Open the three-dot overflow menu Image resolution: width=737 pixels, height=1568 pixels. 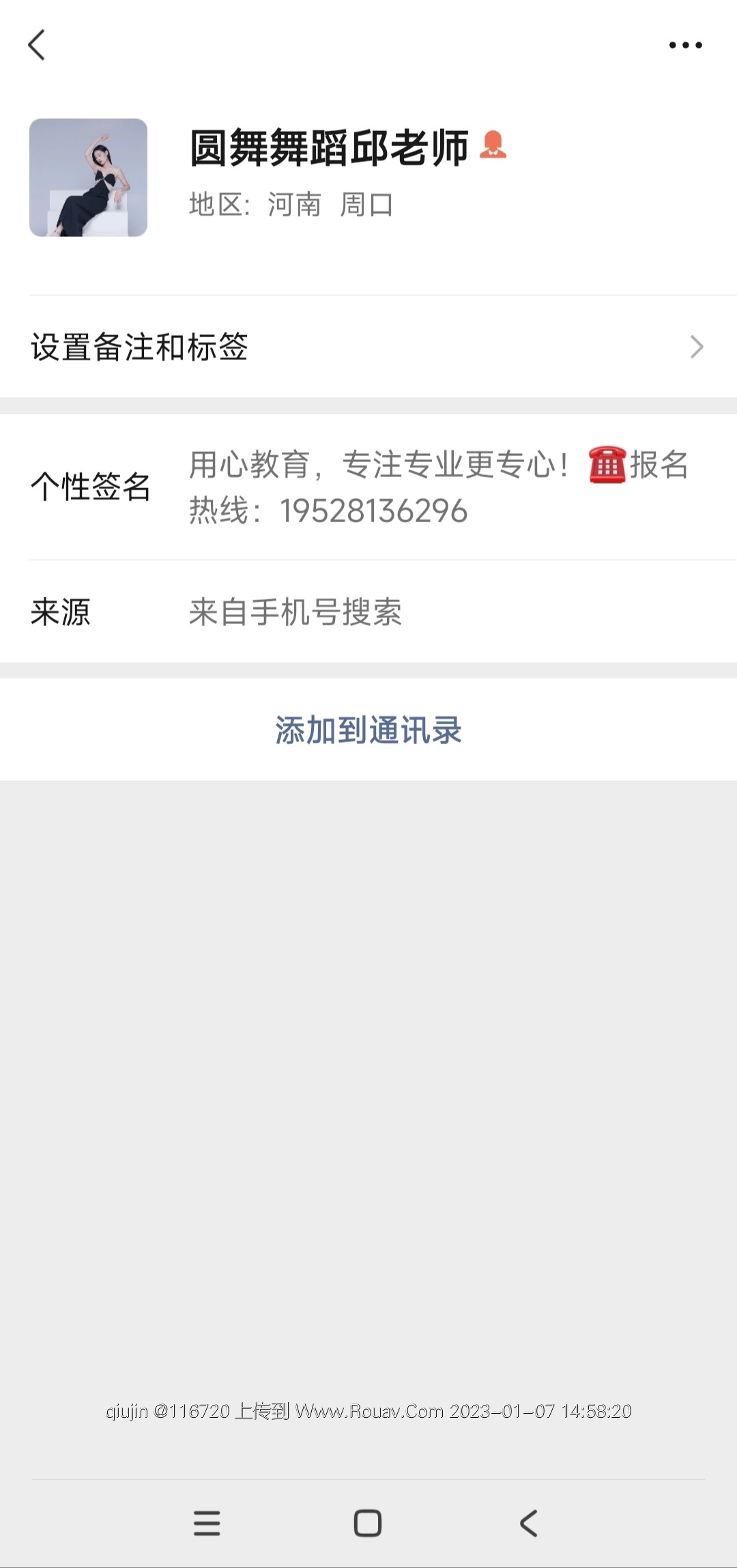(x=685, y=45)
